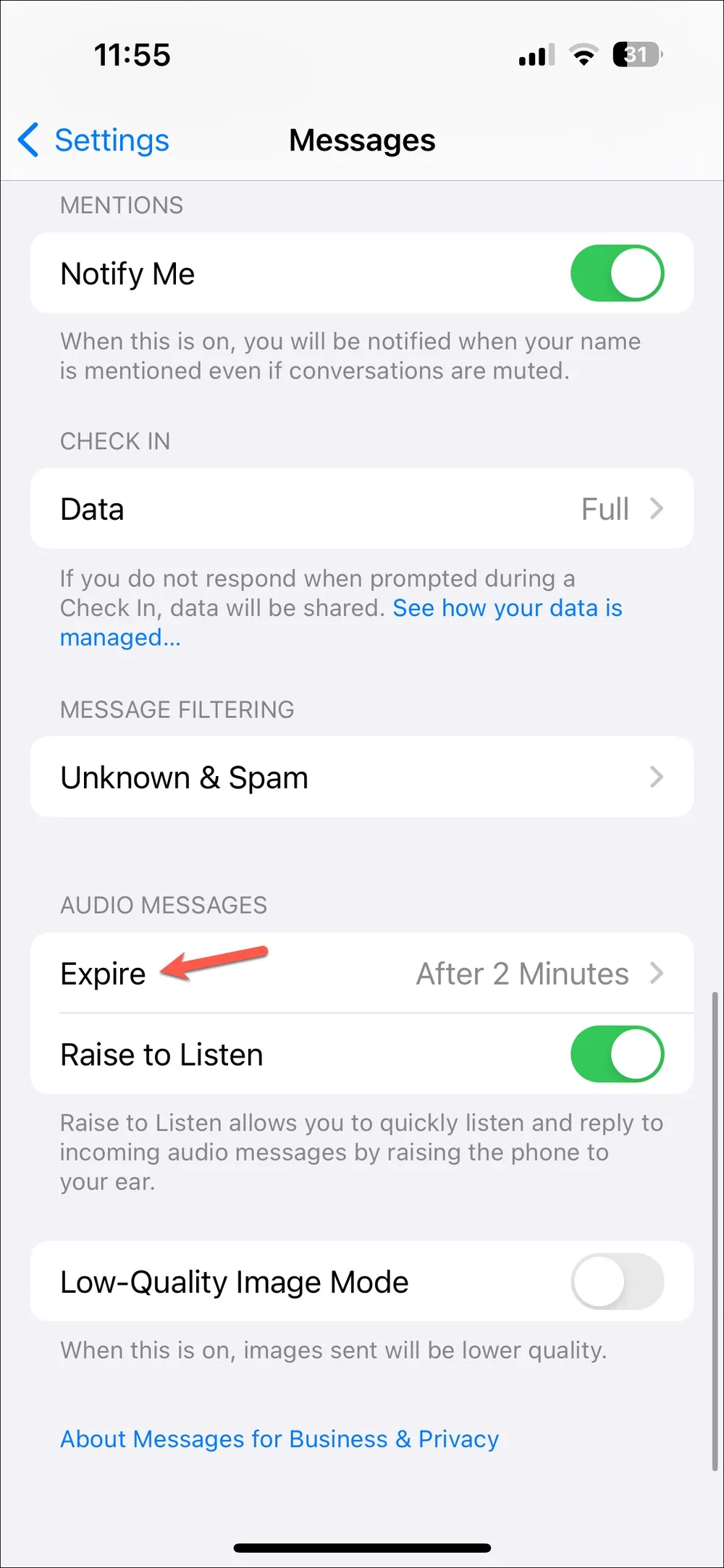Enable Low-Quality Image Mode

(x=617, y=1281)
